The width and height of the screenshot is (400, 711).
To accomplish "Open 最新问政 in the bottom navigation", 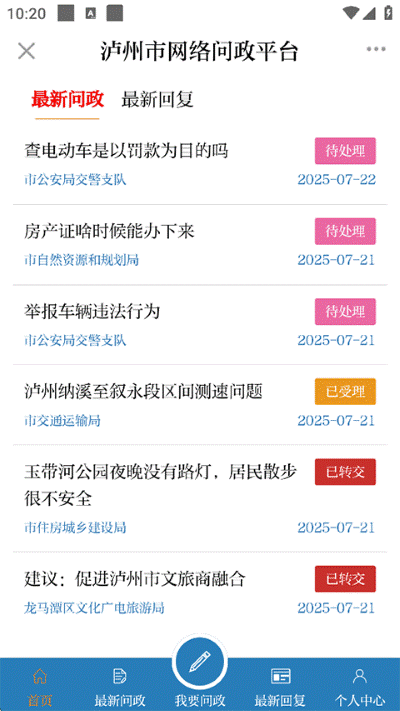I will click(x=120, y=685).
